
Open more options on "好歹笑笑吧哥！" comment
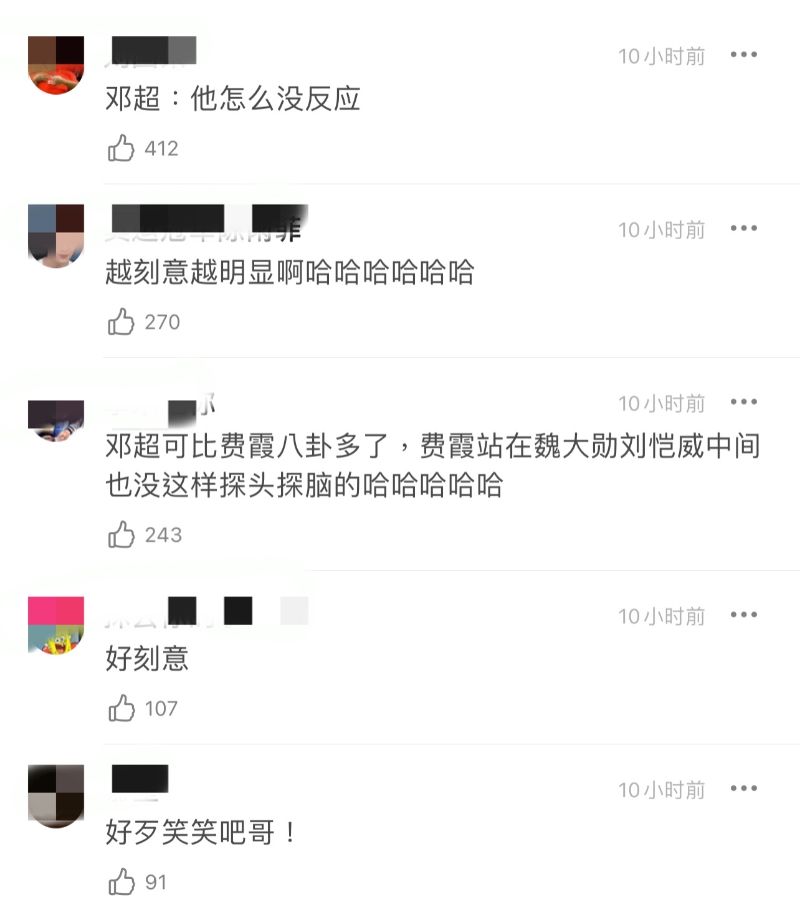[743, 789]
